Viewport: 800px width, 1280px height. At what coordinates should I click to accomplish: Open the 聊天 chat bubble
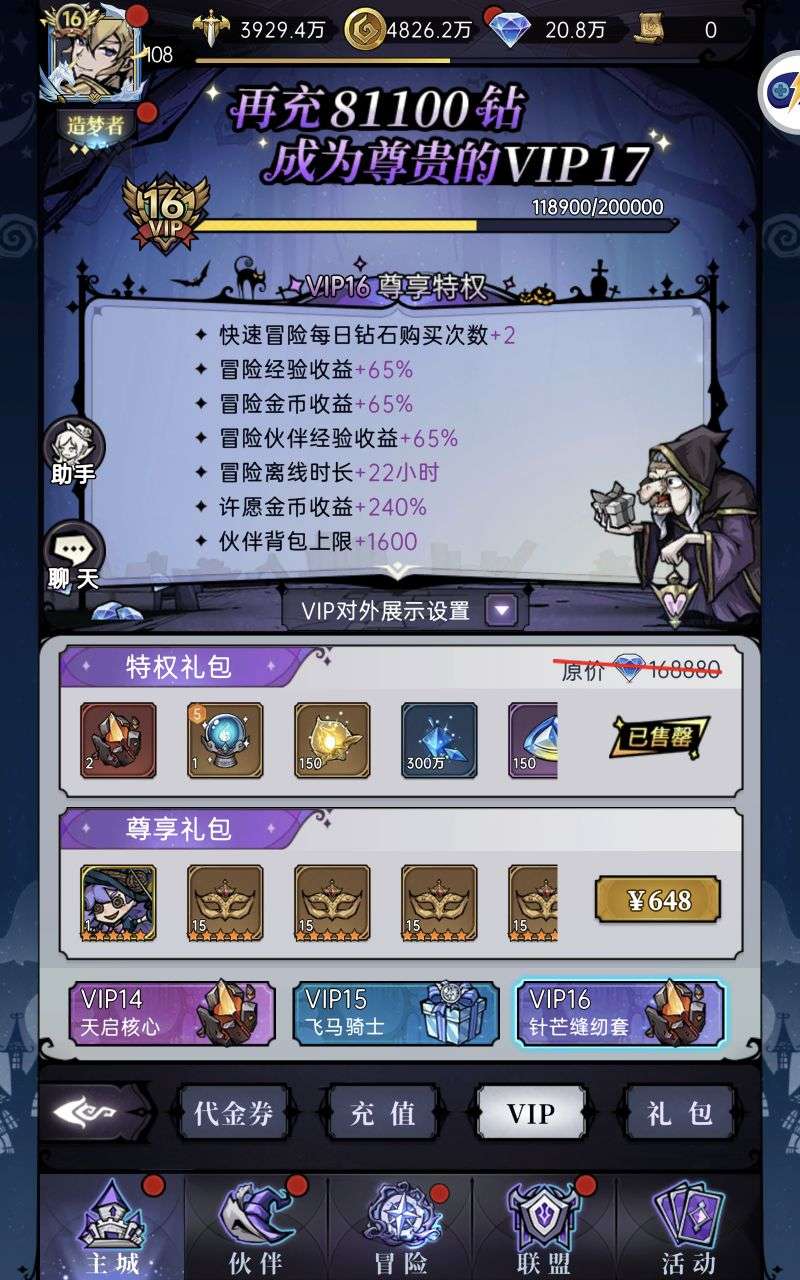point(73,556)
